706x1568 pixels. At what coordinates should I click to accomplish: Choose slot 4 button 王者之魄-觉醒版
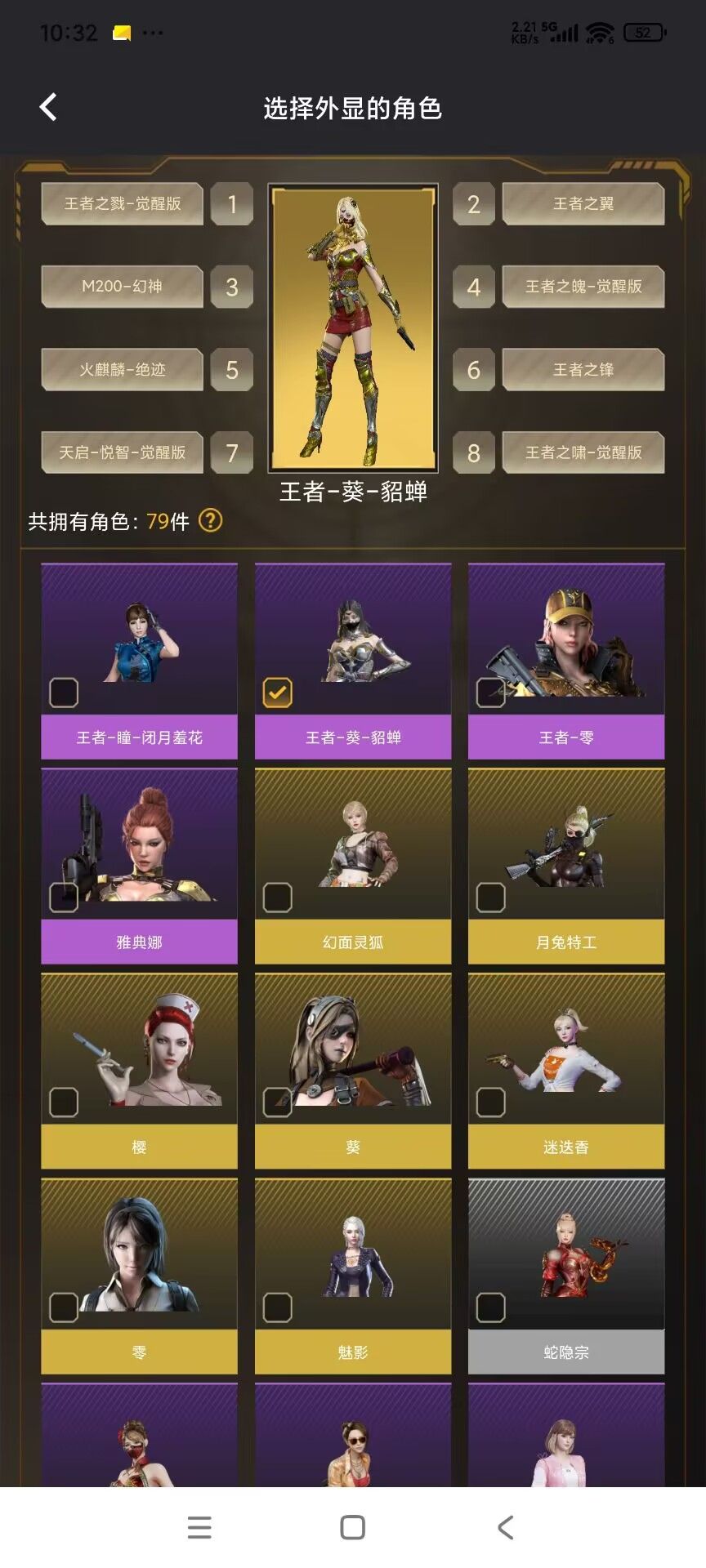click(583, 287)
